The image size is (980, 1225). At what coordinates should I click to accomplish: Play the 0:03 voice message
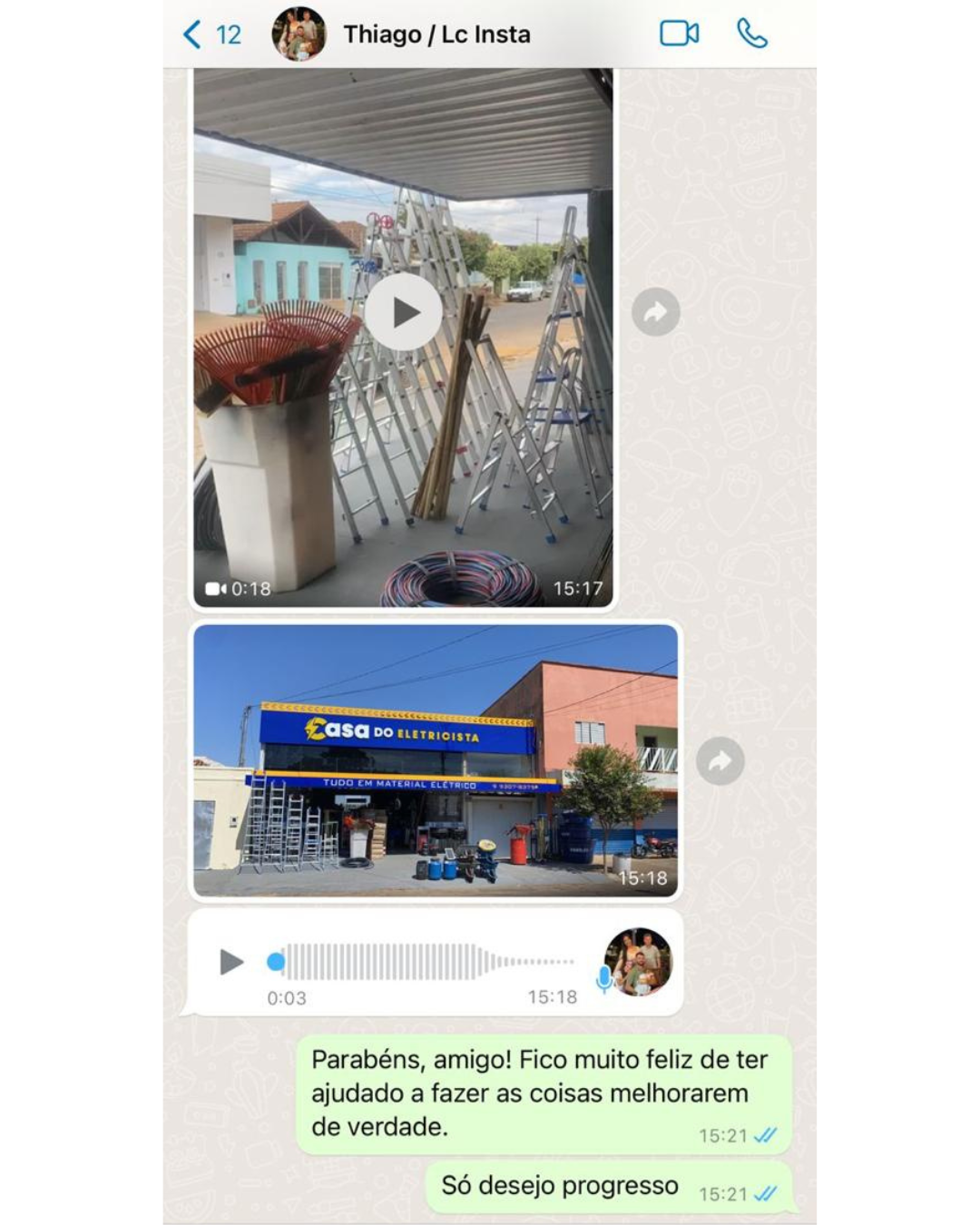[x=231, y=962]
